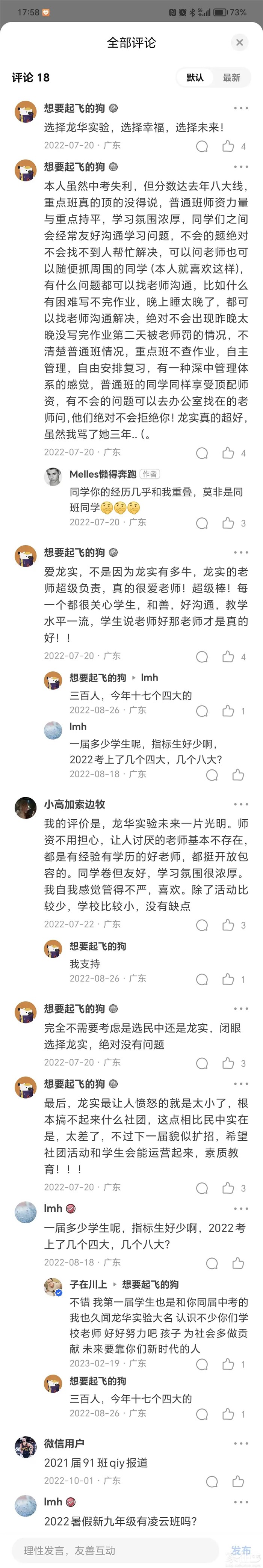Tap the 发布 publish button
This screenshot has height=1568, width=263.
(241, 1550)
